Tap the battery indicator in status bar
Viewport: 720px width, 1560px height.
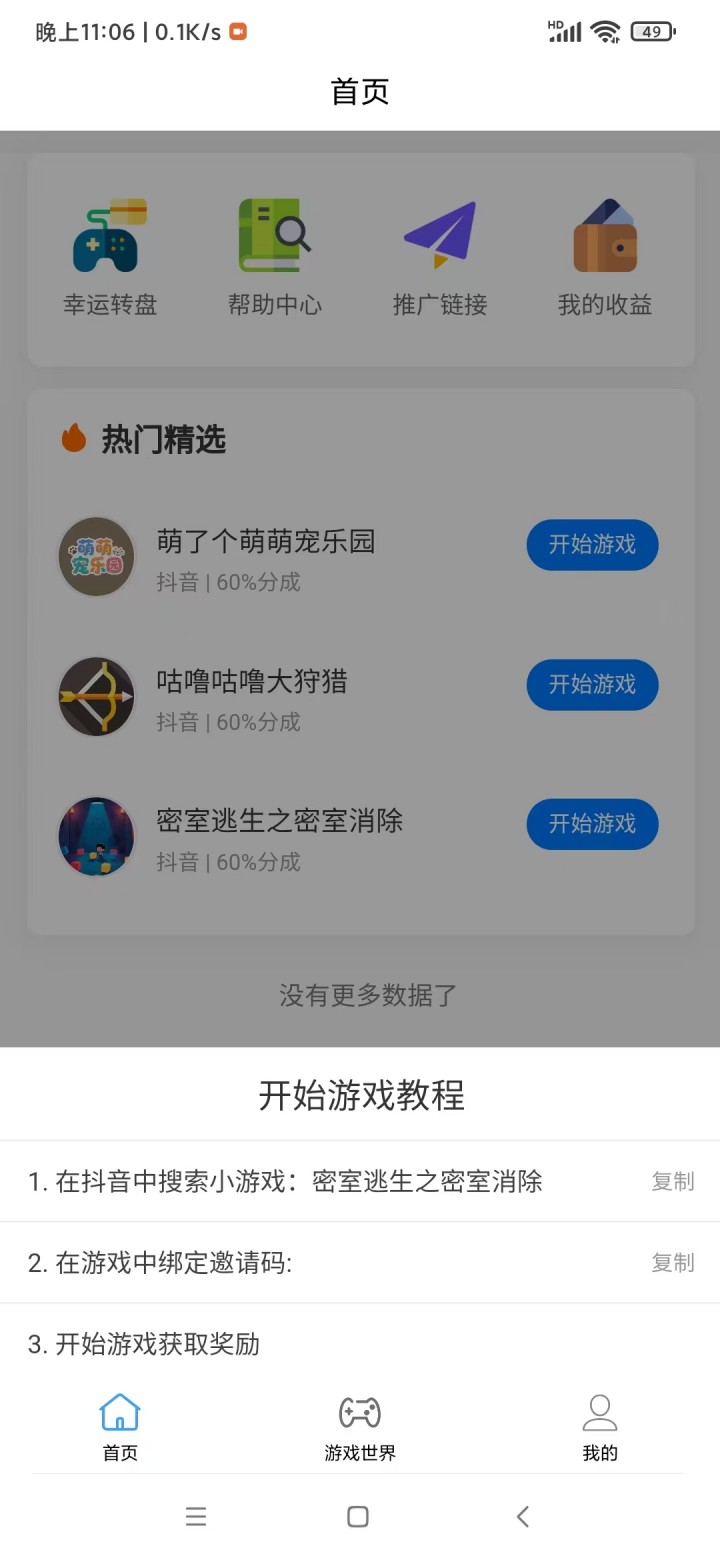point(650,31)
